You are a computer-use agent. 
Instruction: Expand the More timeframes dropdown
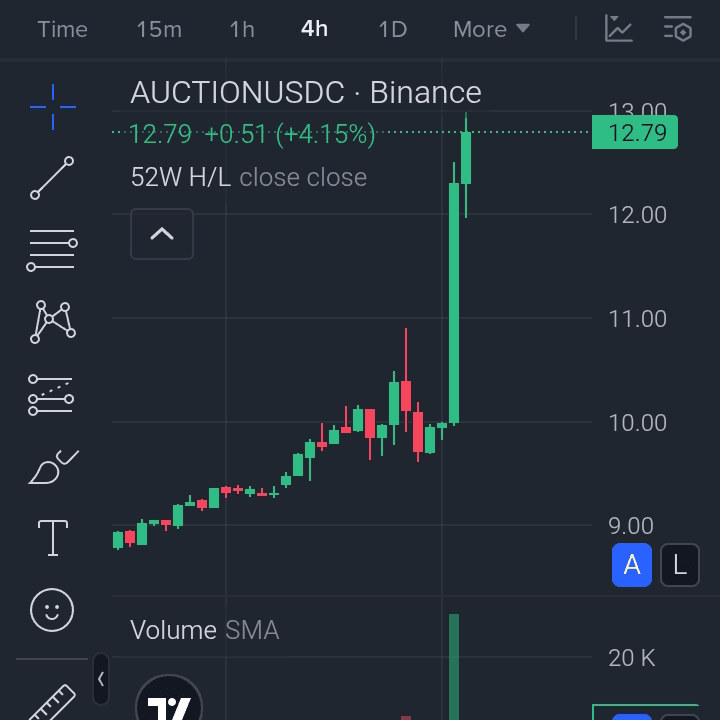(491, 29)
